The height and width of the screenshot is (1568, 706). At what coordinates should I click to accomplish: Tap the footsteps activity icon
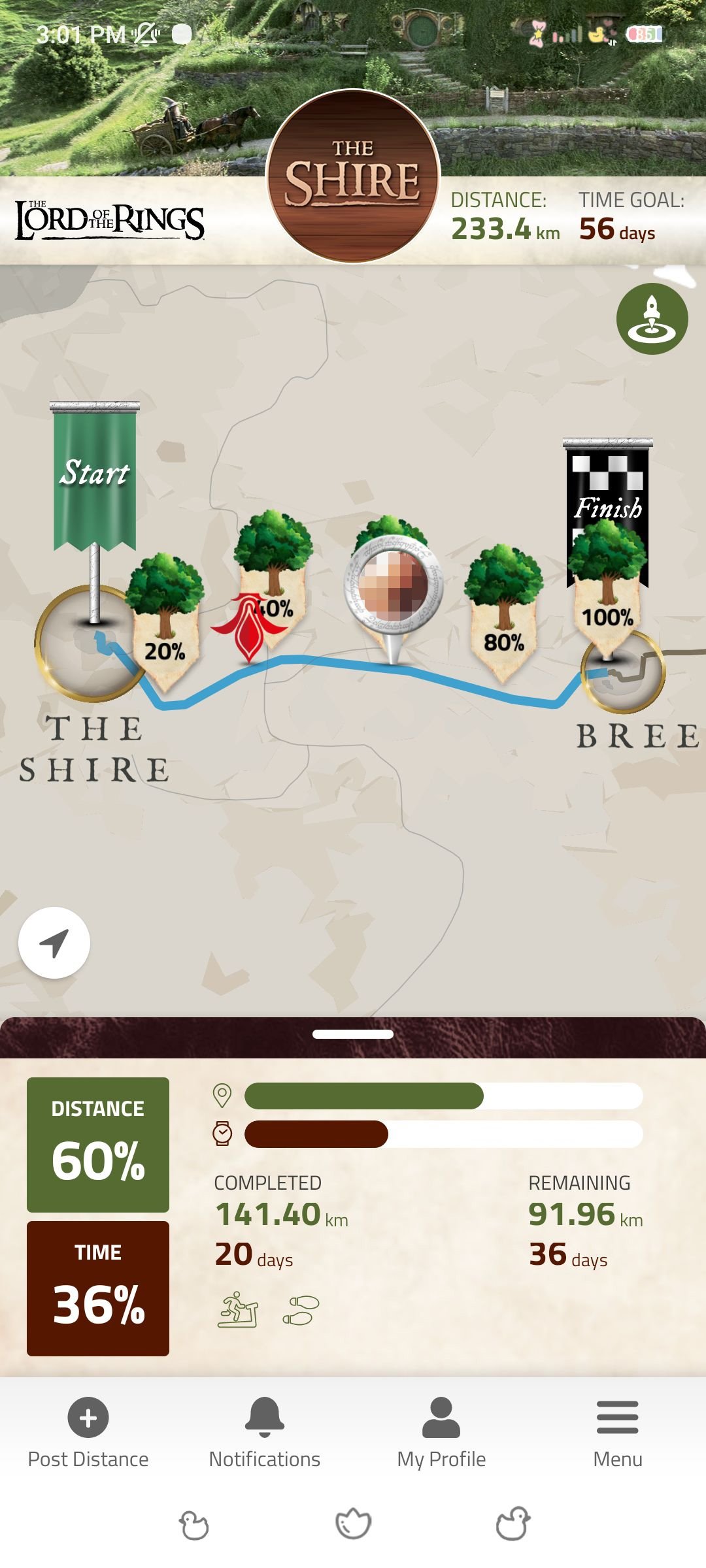coord(301,1310)
